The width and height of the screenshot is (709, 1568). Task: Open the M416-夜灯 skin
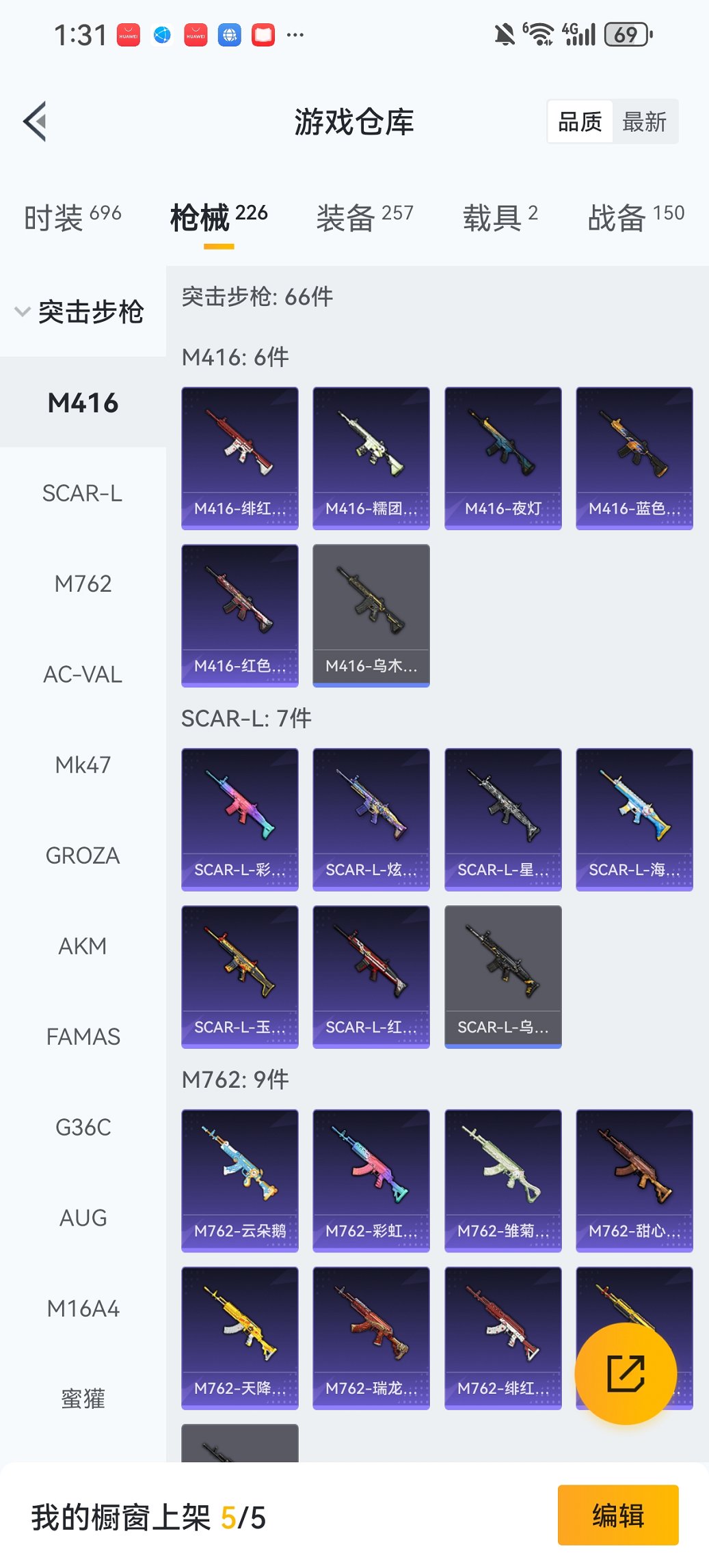point(503,458)
